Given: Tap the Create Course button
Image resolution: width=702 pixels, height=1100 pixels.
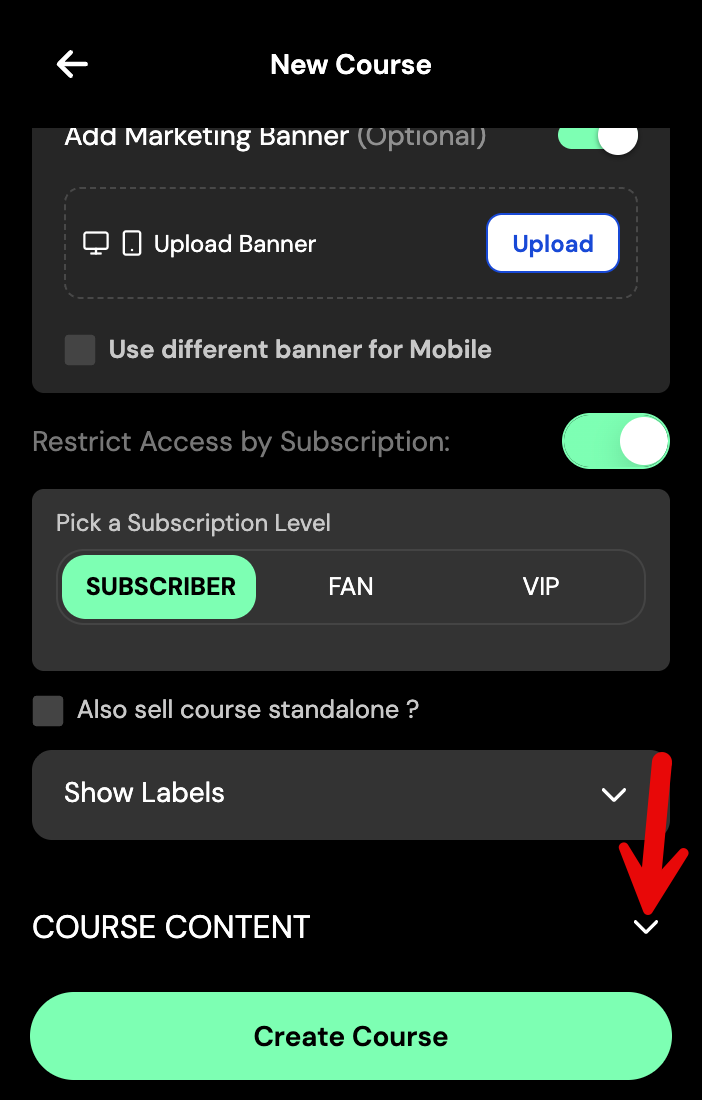Looking at the screenshot, I should tap(351, 1036).
